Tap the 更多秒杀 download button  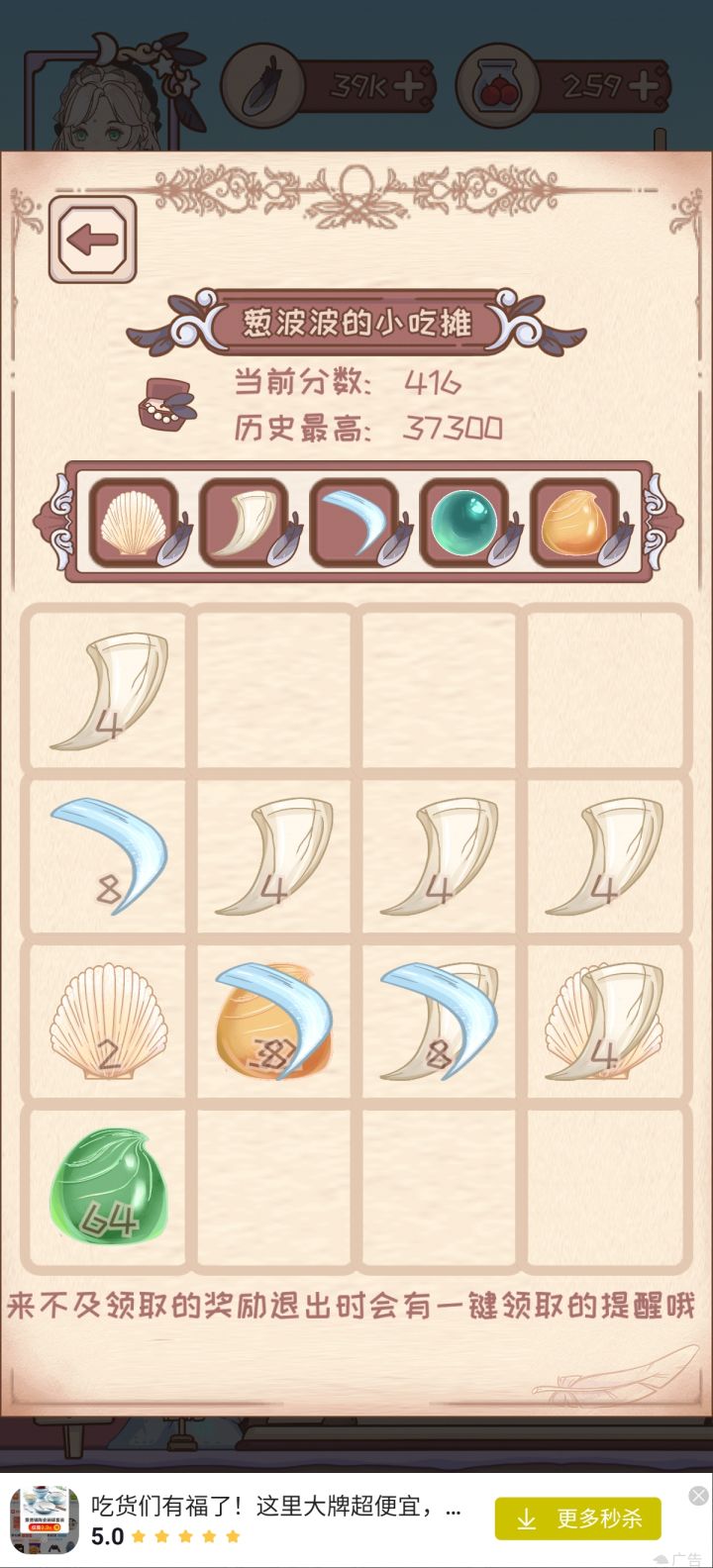(x=578, y=1518)
